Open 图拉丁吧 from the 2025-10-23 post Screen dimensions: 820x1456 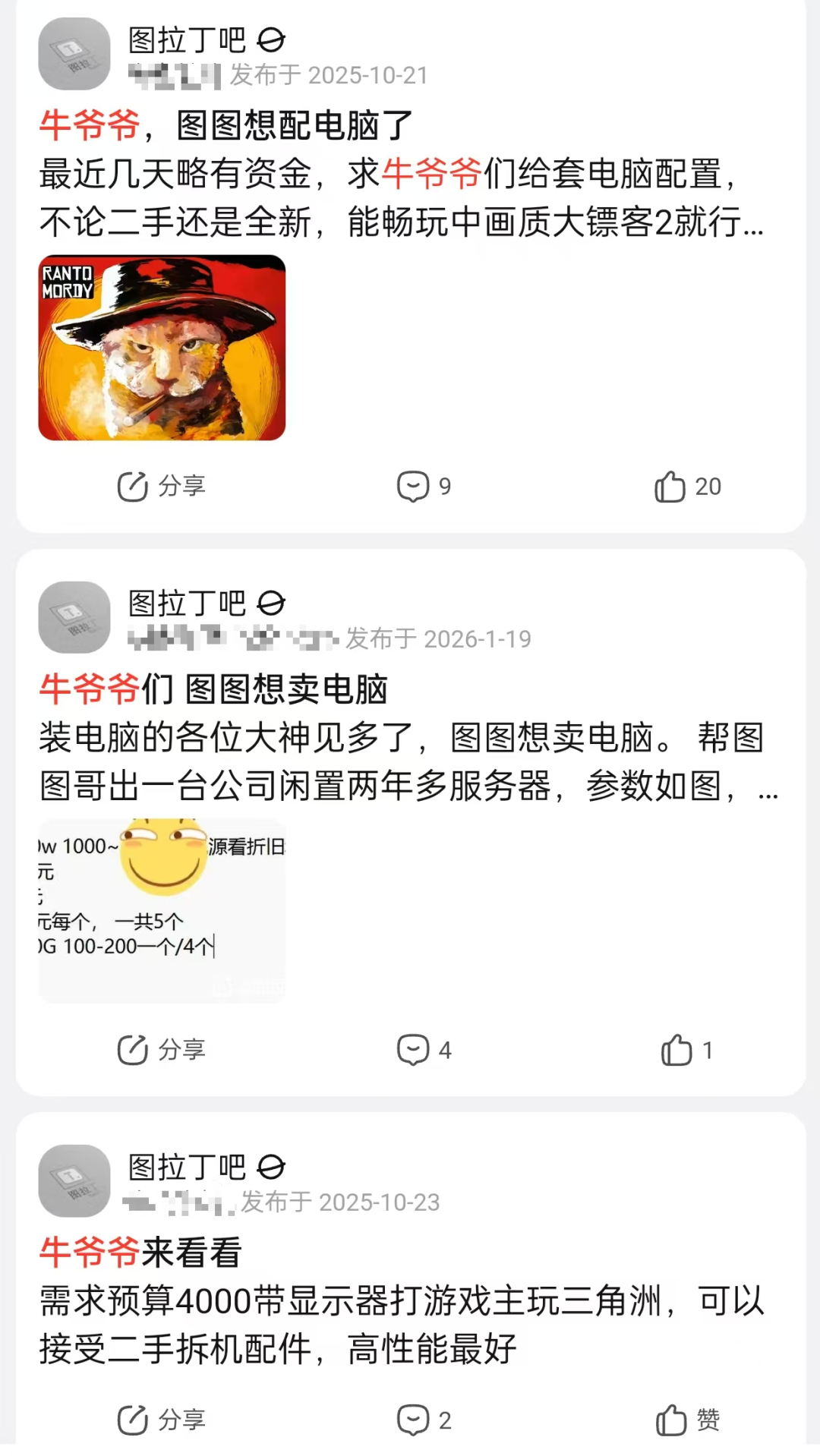(187, 1167)
